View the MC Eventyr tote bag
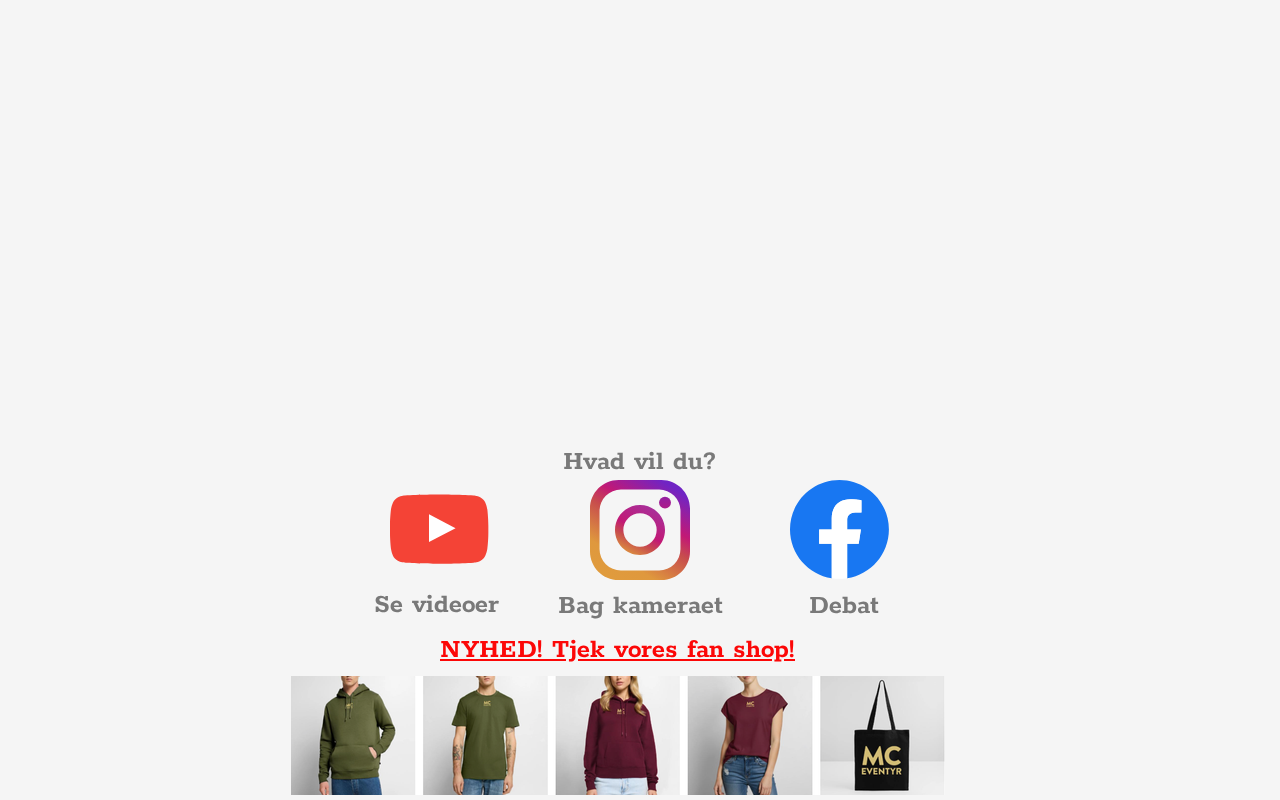This screenshot has width=1280, height=800. 882,735
